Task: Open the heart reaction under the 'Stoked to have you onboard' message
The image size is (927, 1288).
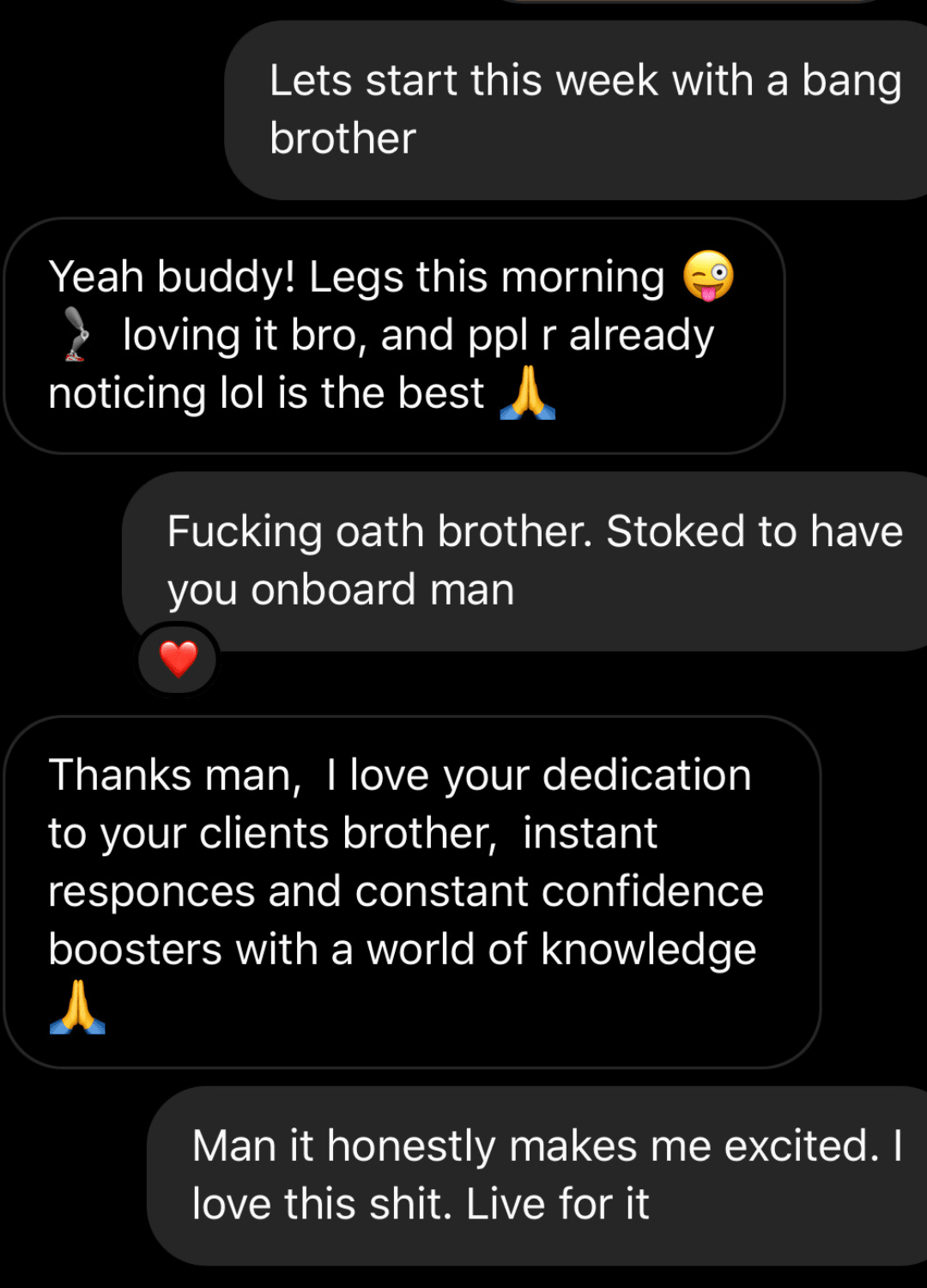Action: pyautogui.click(x=179, y=659)
